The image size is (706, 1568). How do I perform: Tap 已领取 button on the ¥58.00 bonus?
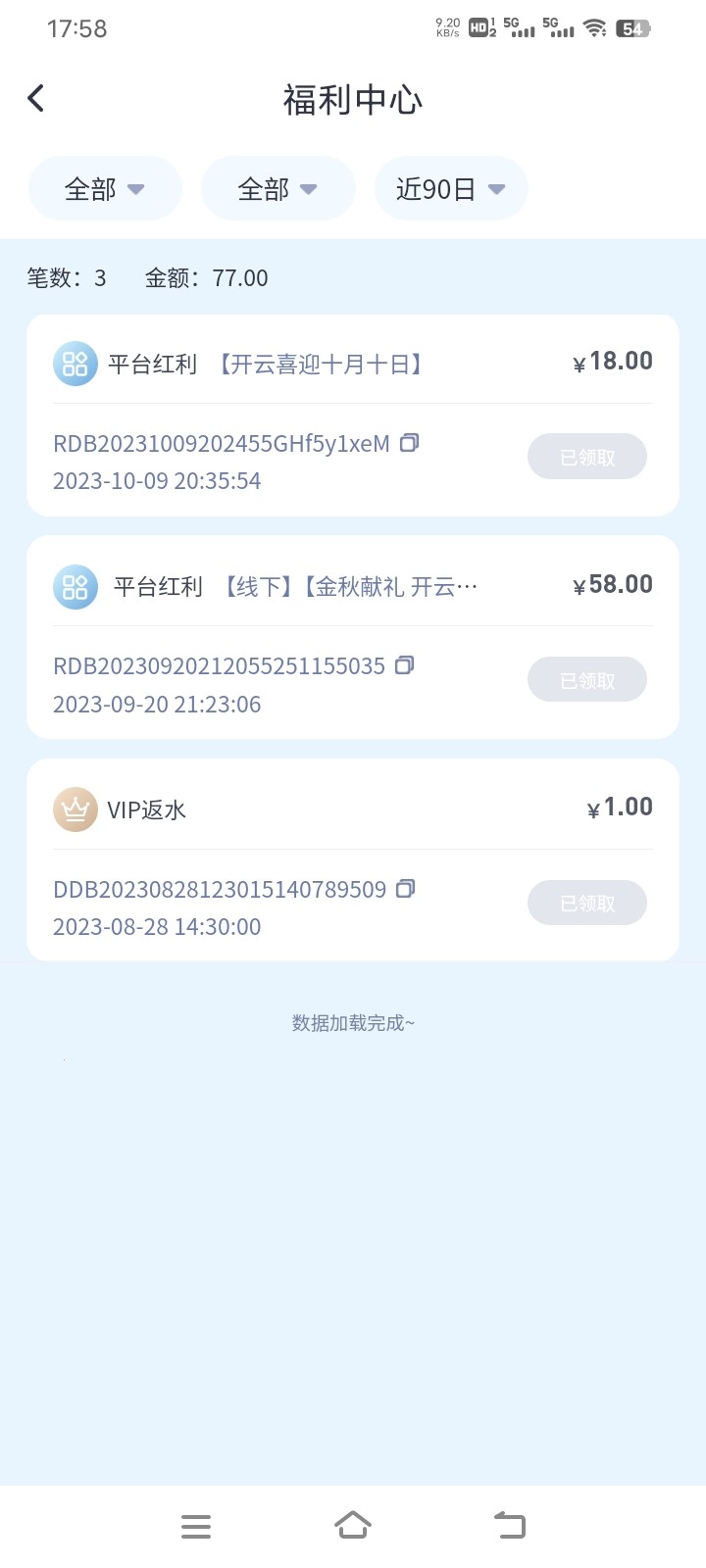tap(587, 680)
